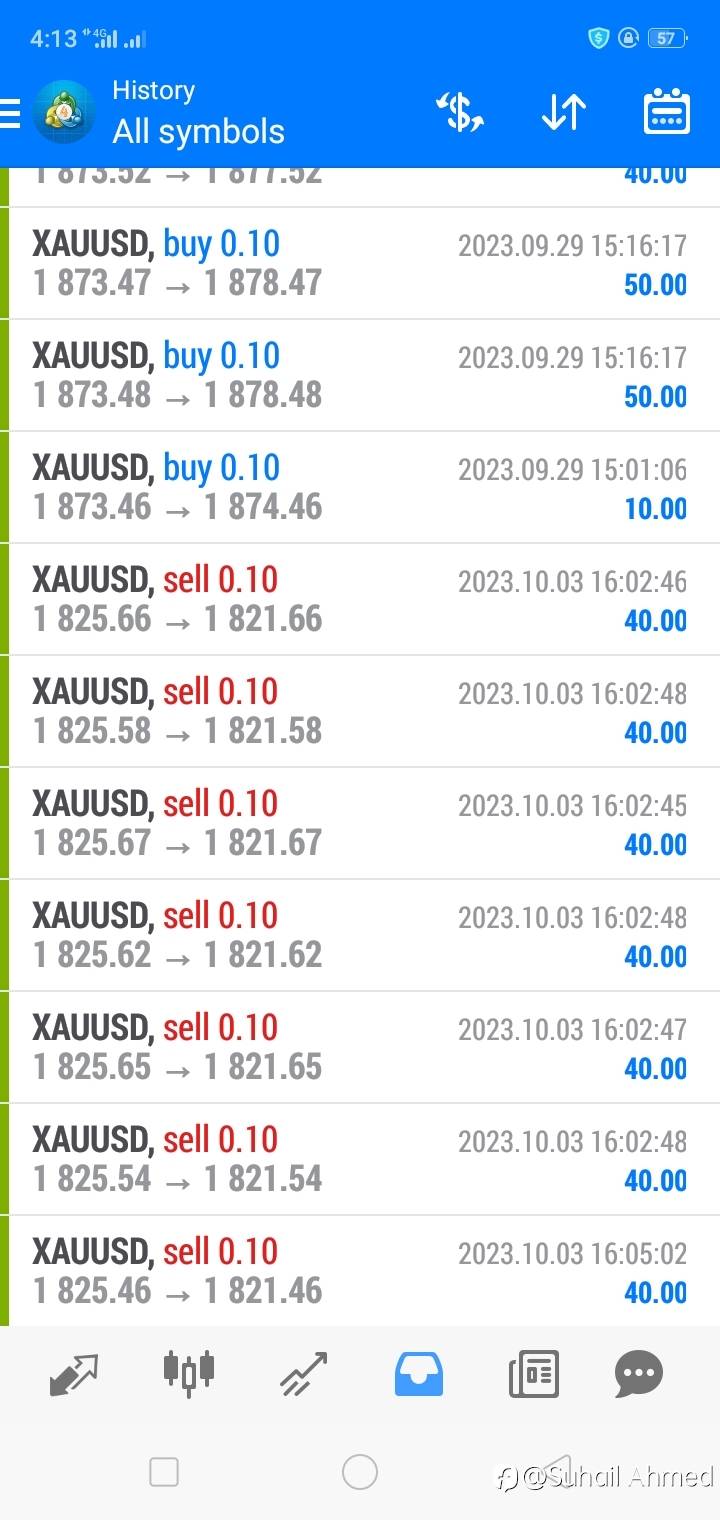Screen dimensions: 720x1520
Task: Expand the sell trade opened at 1 825.66
Action: tap(360, 600)
